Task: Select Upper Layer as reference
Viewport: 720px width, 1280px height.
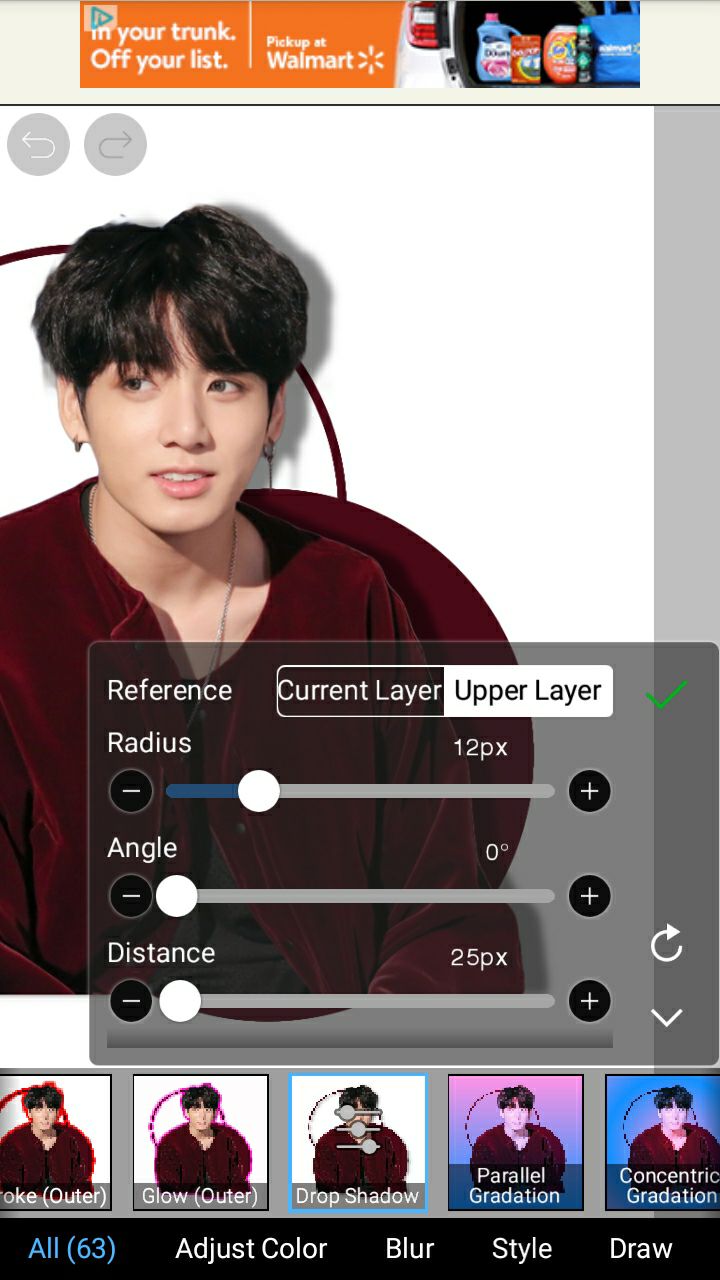Action: [527, 691]
